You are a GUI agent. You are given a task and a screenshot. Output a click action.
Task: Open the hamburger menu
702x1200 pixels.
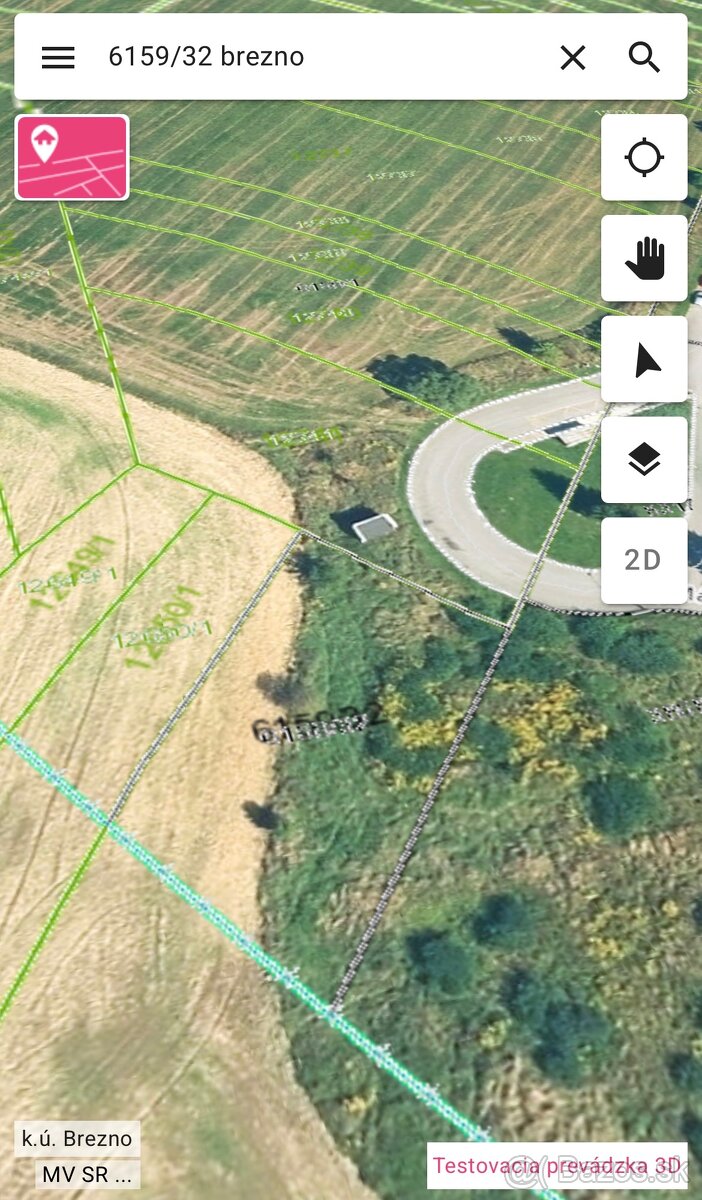click(x=58, y=58)
